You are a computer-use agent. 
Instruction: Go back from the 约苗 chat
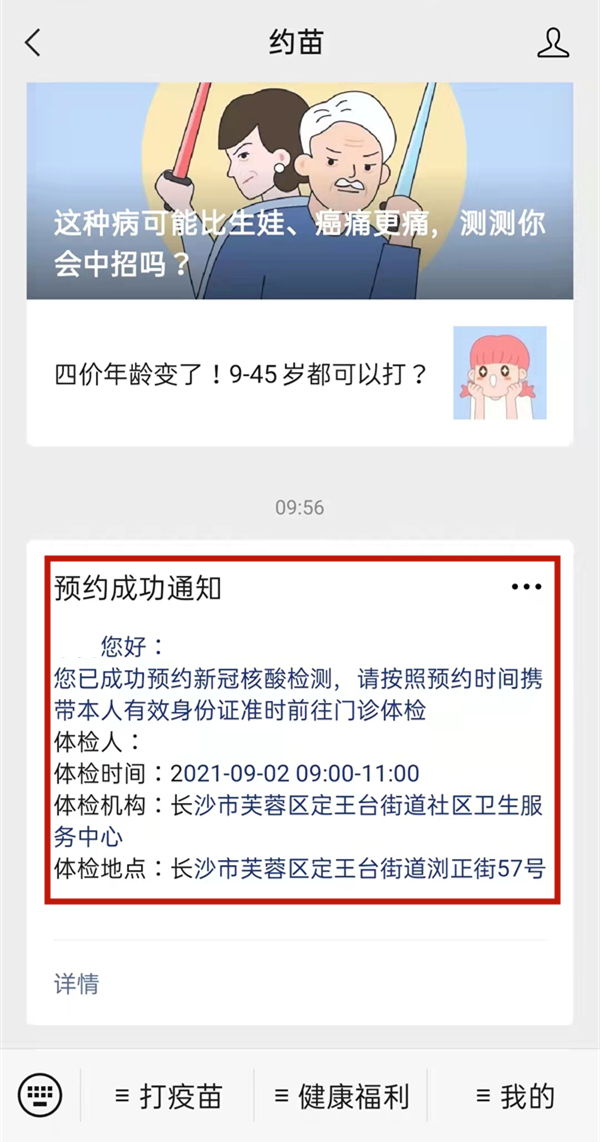point(34,43)
